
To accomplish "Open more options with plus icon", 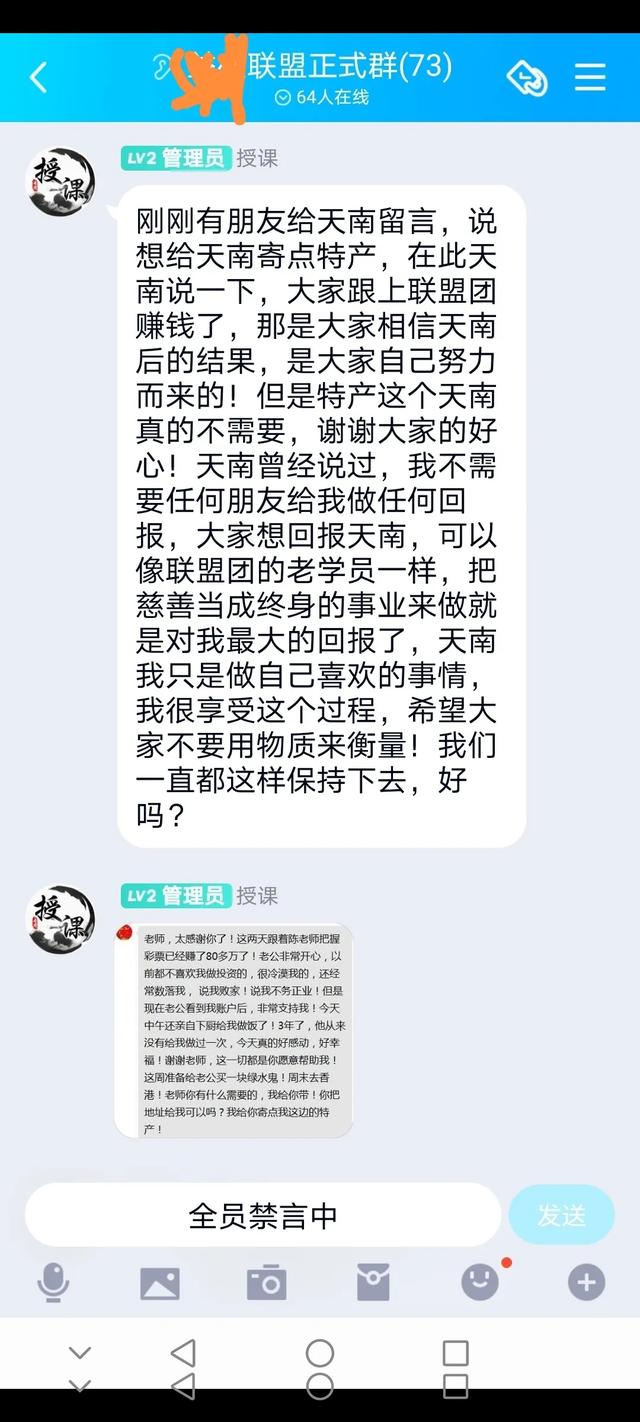I will coord(586,1282).
